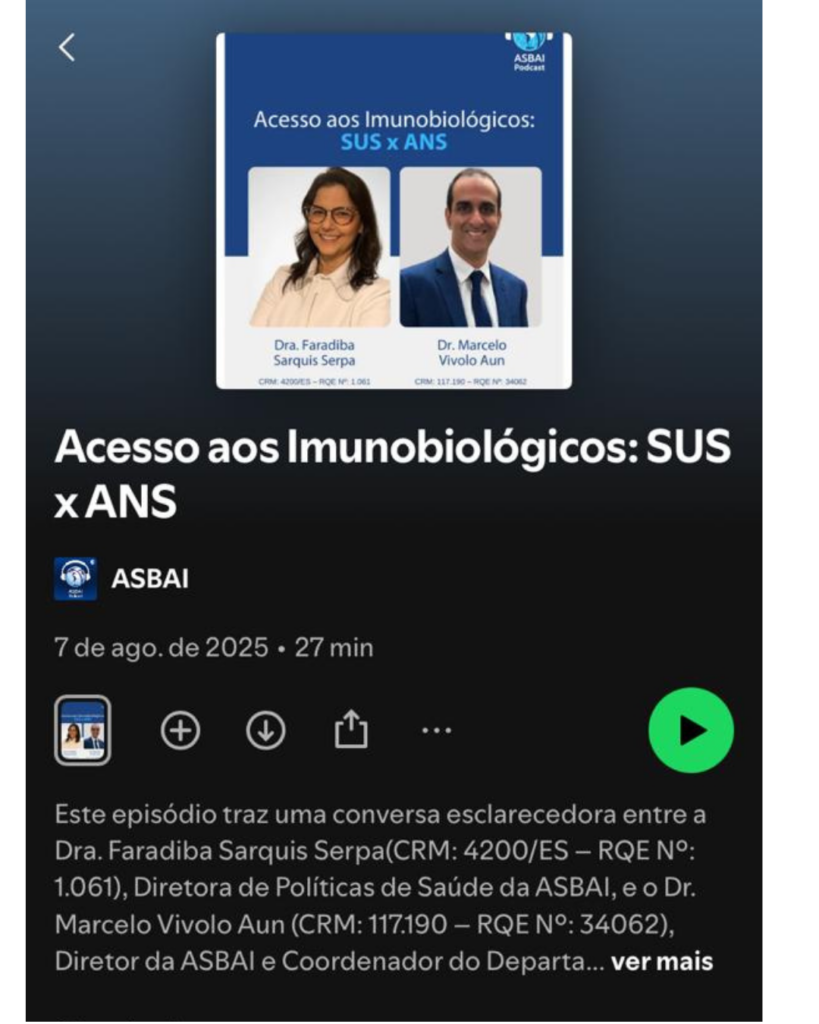Add this episode to your library
Screen dimensions: 819x1024
[181, 731]
